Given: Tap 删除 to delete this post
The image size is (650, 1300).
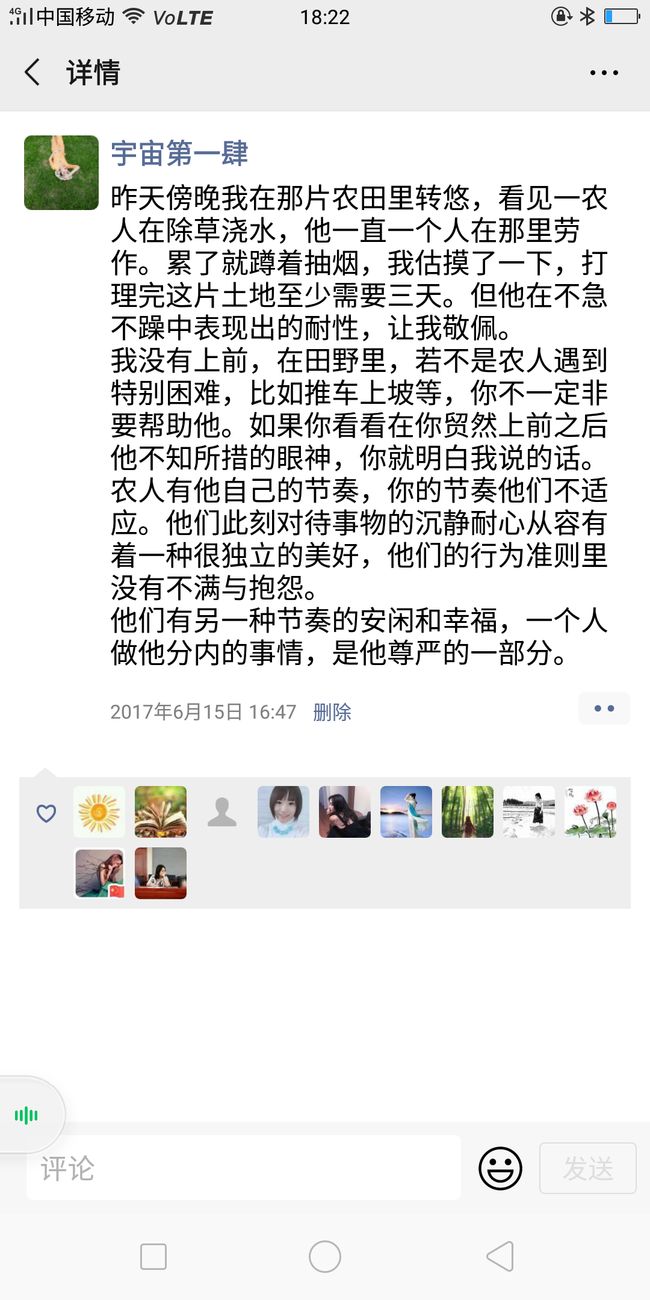Looking at the screenshot, I should 332,712.
